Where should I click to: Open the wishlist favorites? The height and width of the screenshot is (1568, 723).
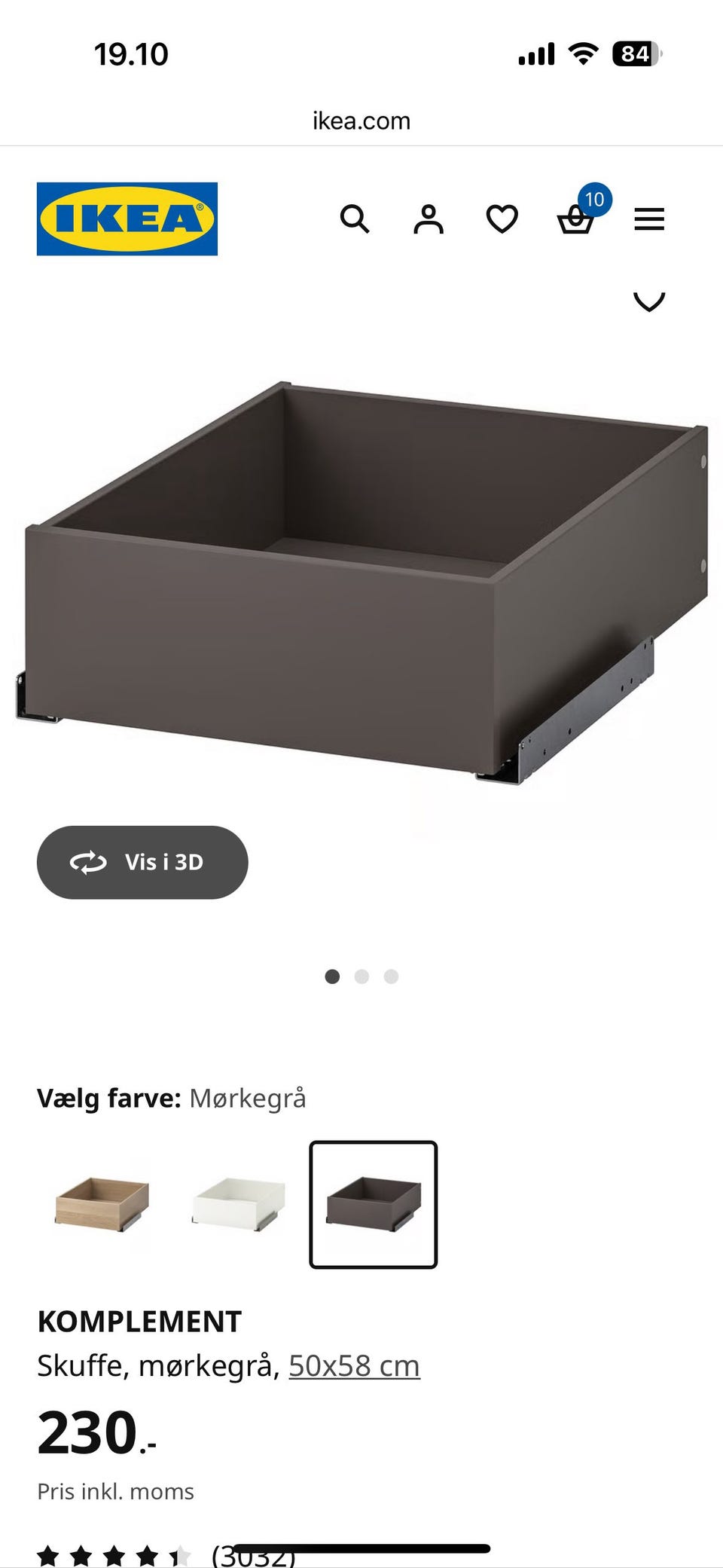pos(501,219)
